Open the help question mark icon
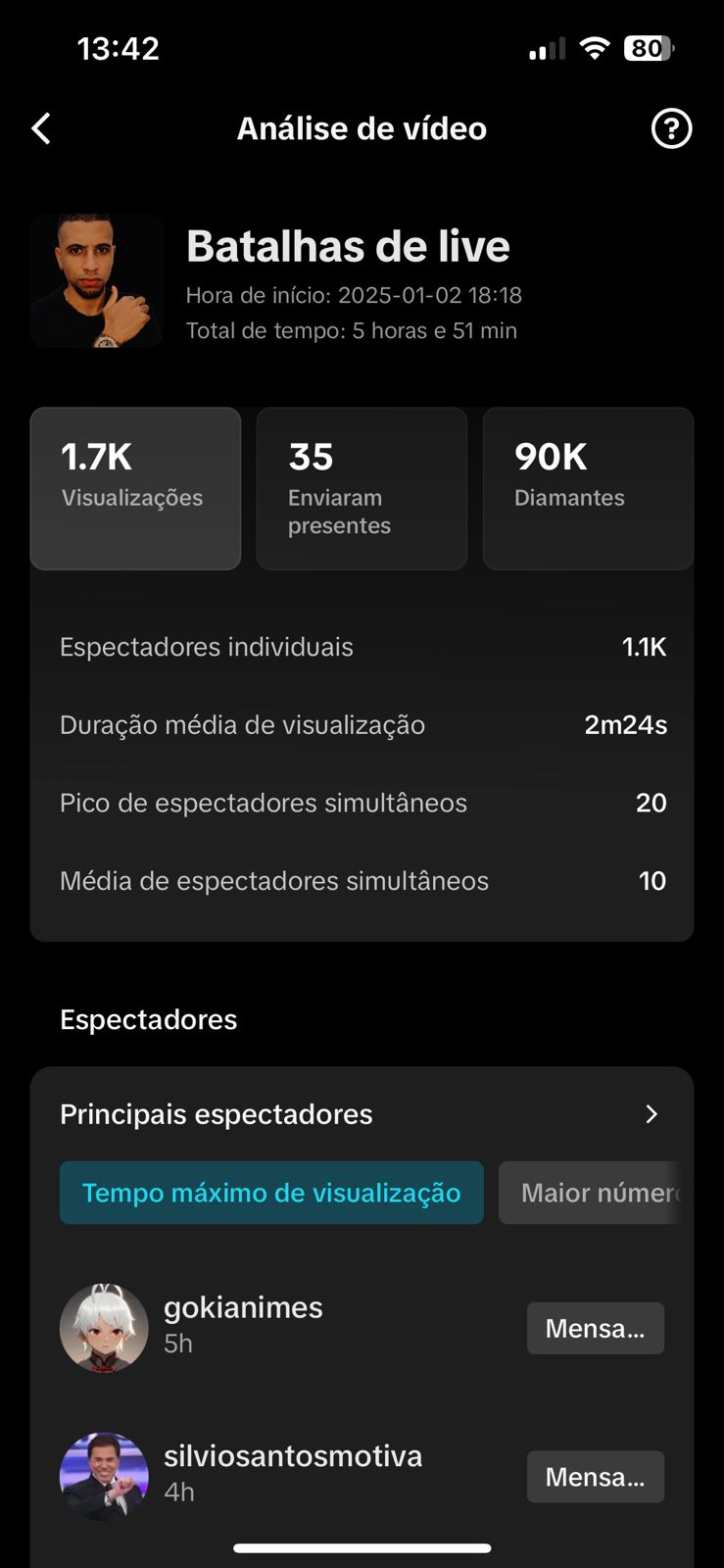Viewport: 724px width, 1568px height. point(671,128)
